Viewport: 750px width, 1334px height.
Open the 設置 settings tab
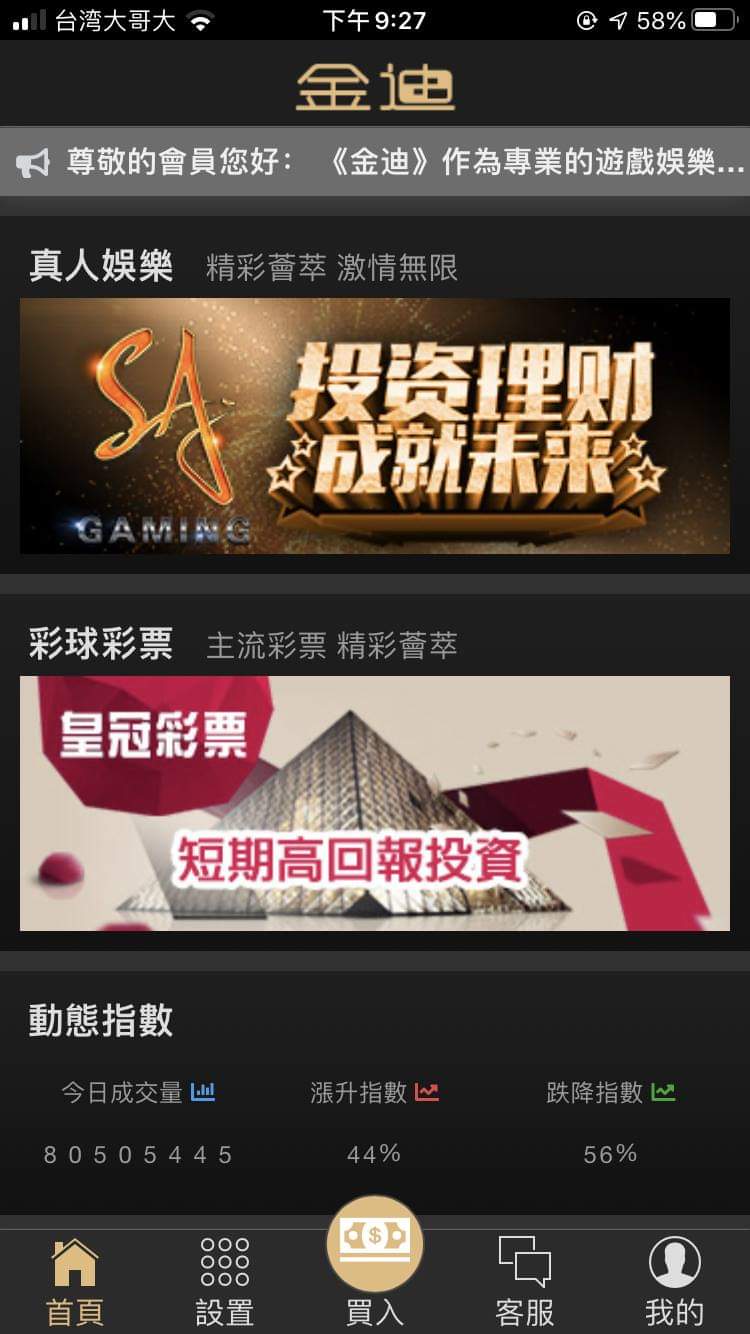click(x=225, y=1280)
